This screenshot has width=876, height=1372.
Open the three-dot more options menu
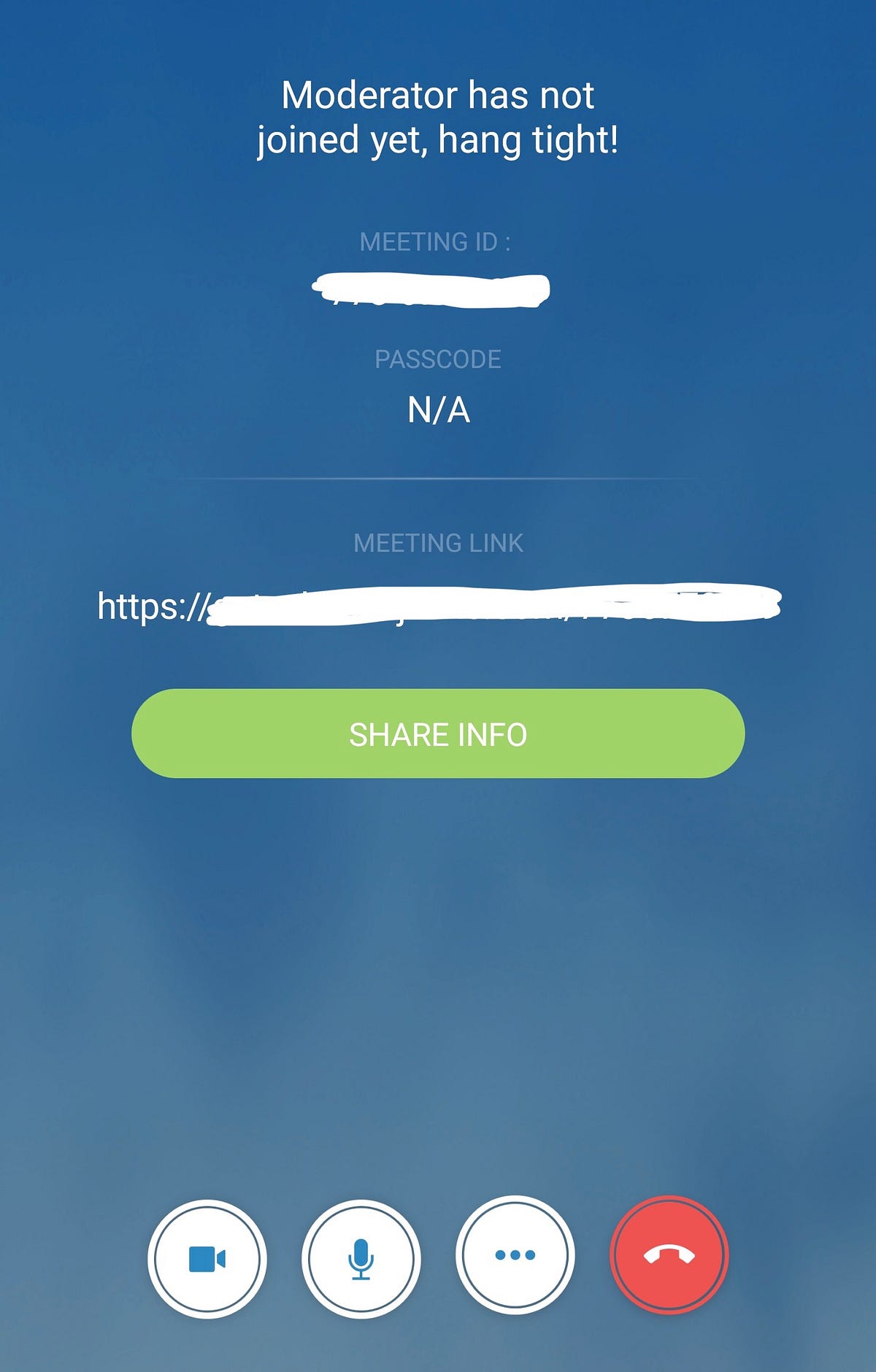515,1255
